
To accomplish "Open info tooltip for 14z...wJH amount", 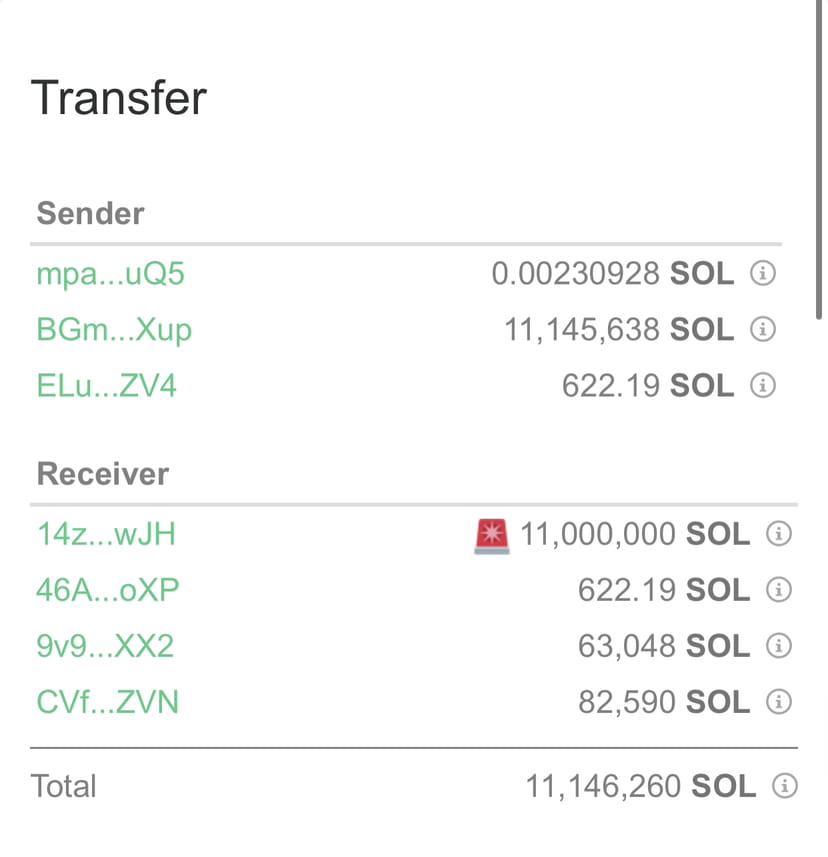I will pyautogui.click(x=779, y=533).
